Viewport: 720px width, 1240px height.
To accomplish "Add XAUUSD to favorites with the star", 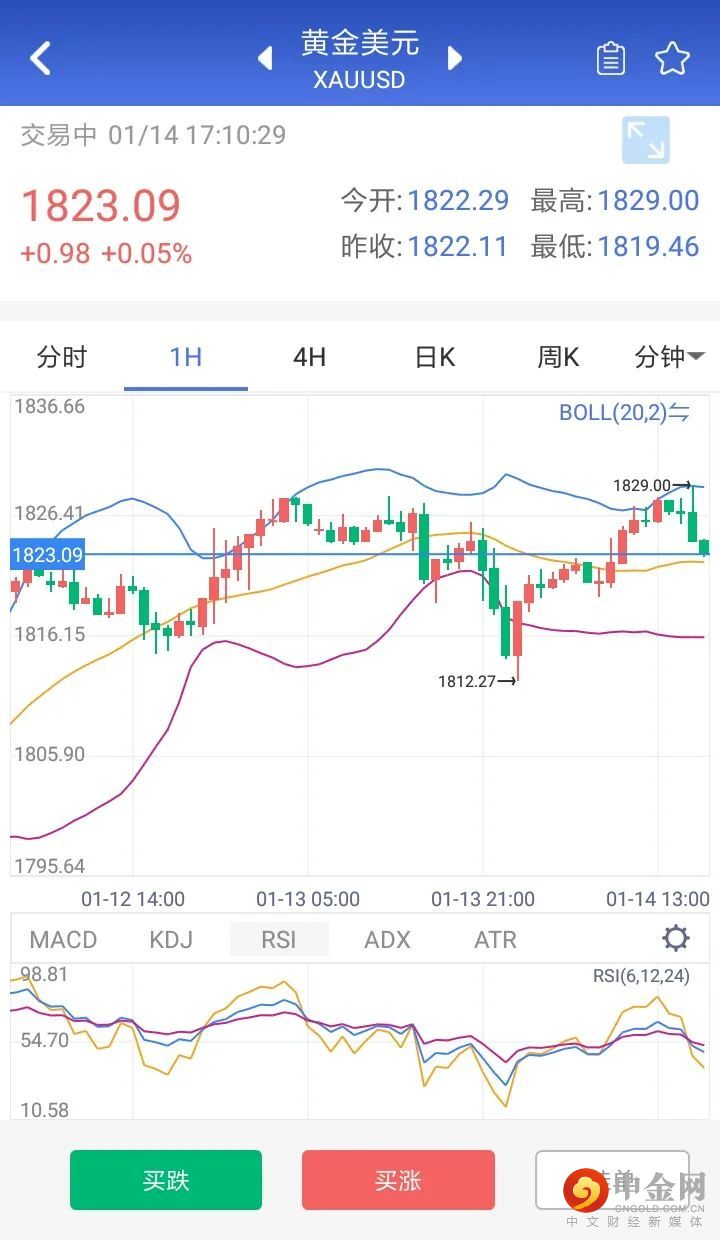I will (672, 59).
